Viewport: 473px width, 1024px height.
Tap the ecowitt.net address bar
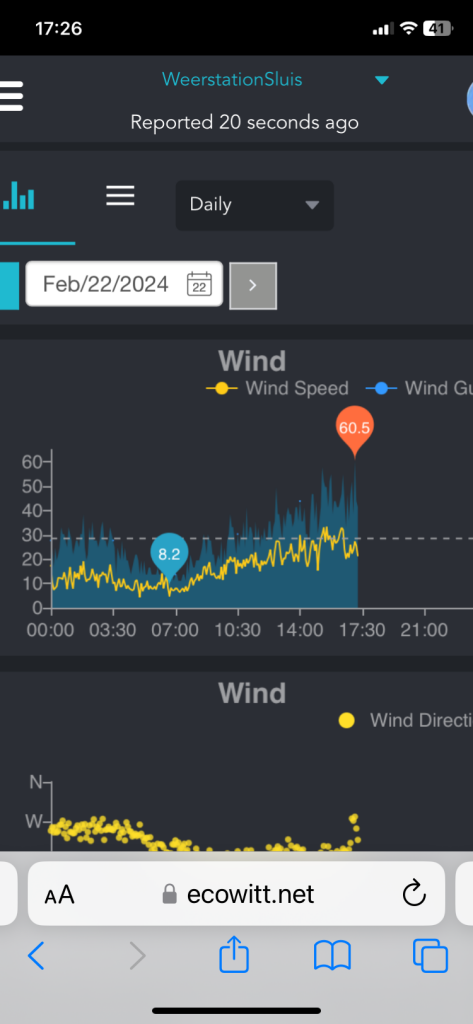[236, 893]
